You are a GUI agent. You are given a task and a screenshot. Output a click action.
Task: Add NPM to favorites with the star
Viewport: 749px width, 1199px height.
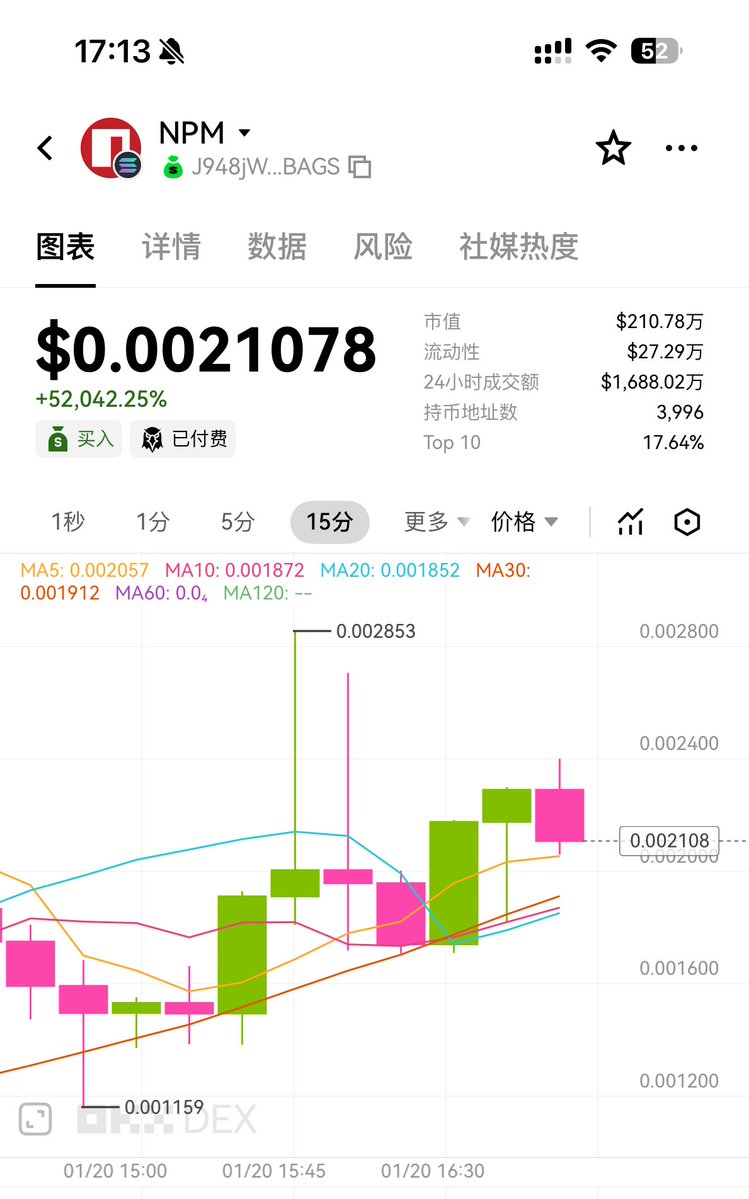point(613,149)
